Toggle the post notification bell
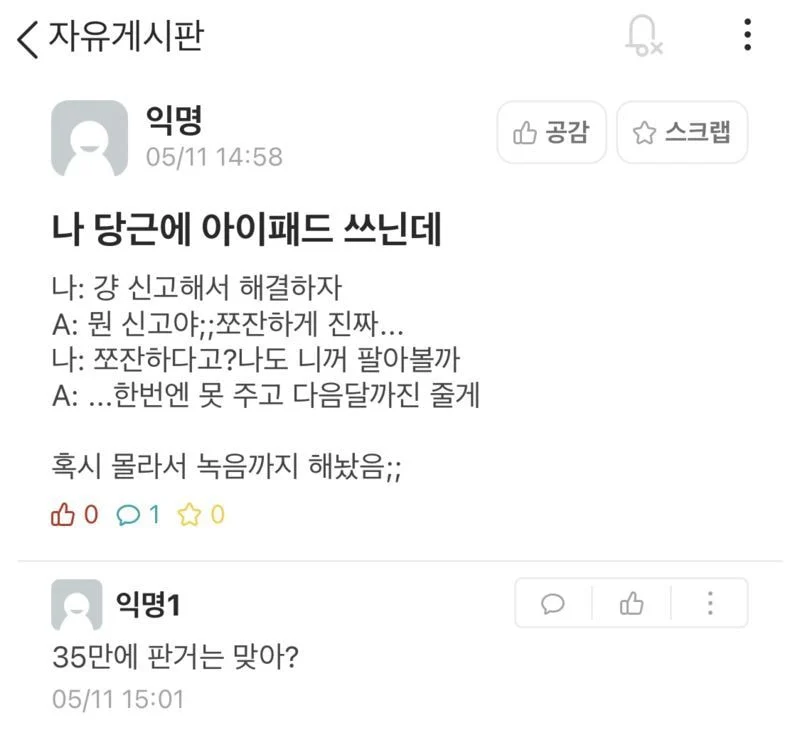Viewport: 800px width, 752px height. (x=640, y=37)
